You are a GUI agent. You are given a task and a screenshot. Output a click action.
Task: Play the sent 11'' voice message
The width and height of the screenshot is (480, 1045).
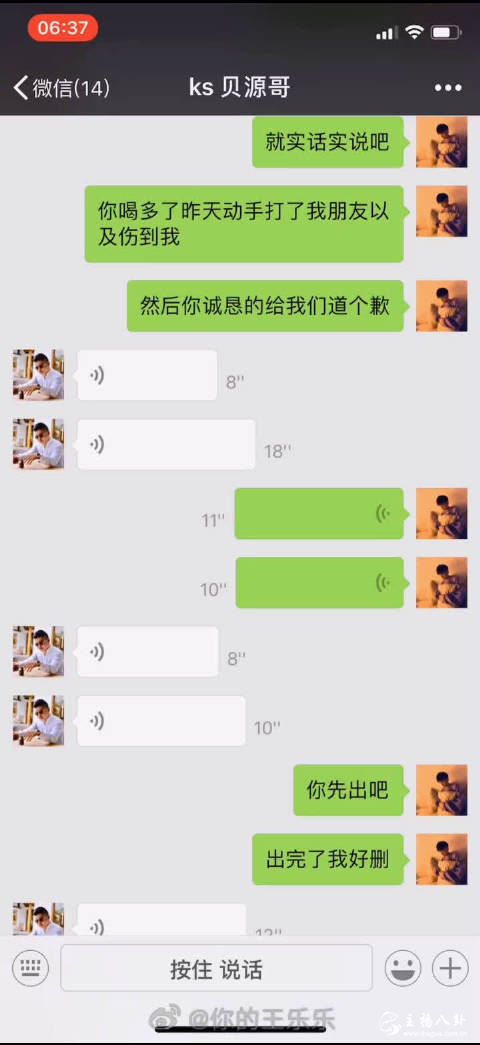[x=319, y=513]
